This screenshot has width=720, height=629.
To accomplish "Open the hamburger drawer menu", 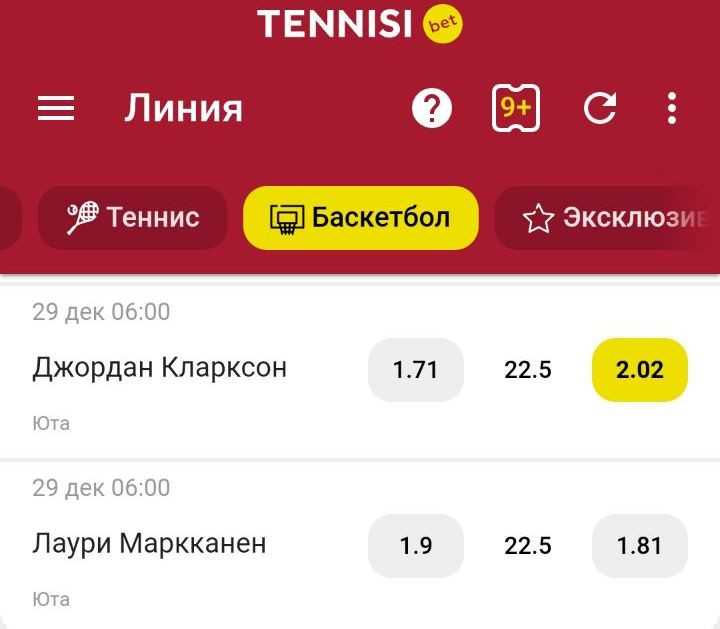I will coord(56,108).
